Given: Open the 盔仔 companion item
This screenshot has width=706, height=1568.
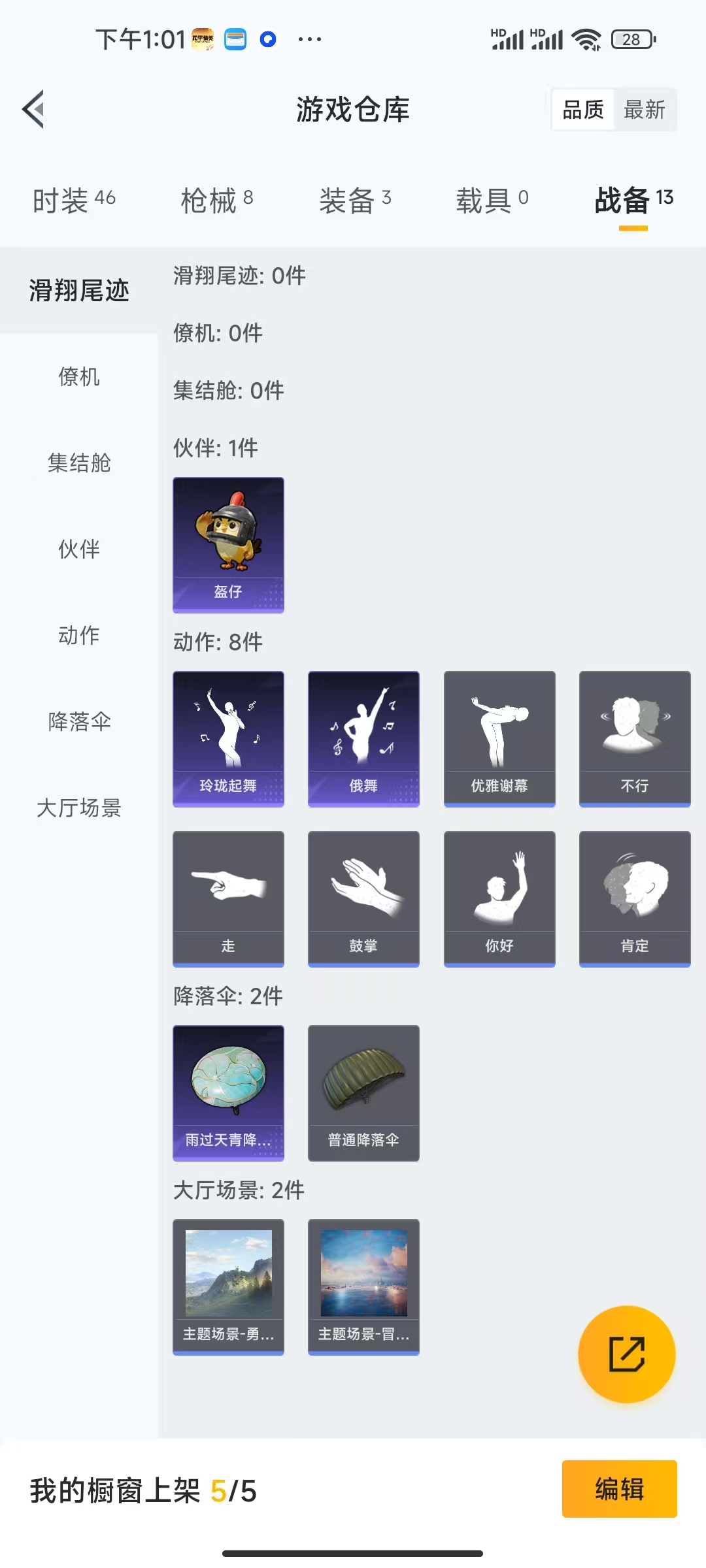Looking at the screenshot, I should (x=228, y=545).
